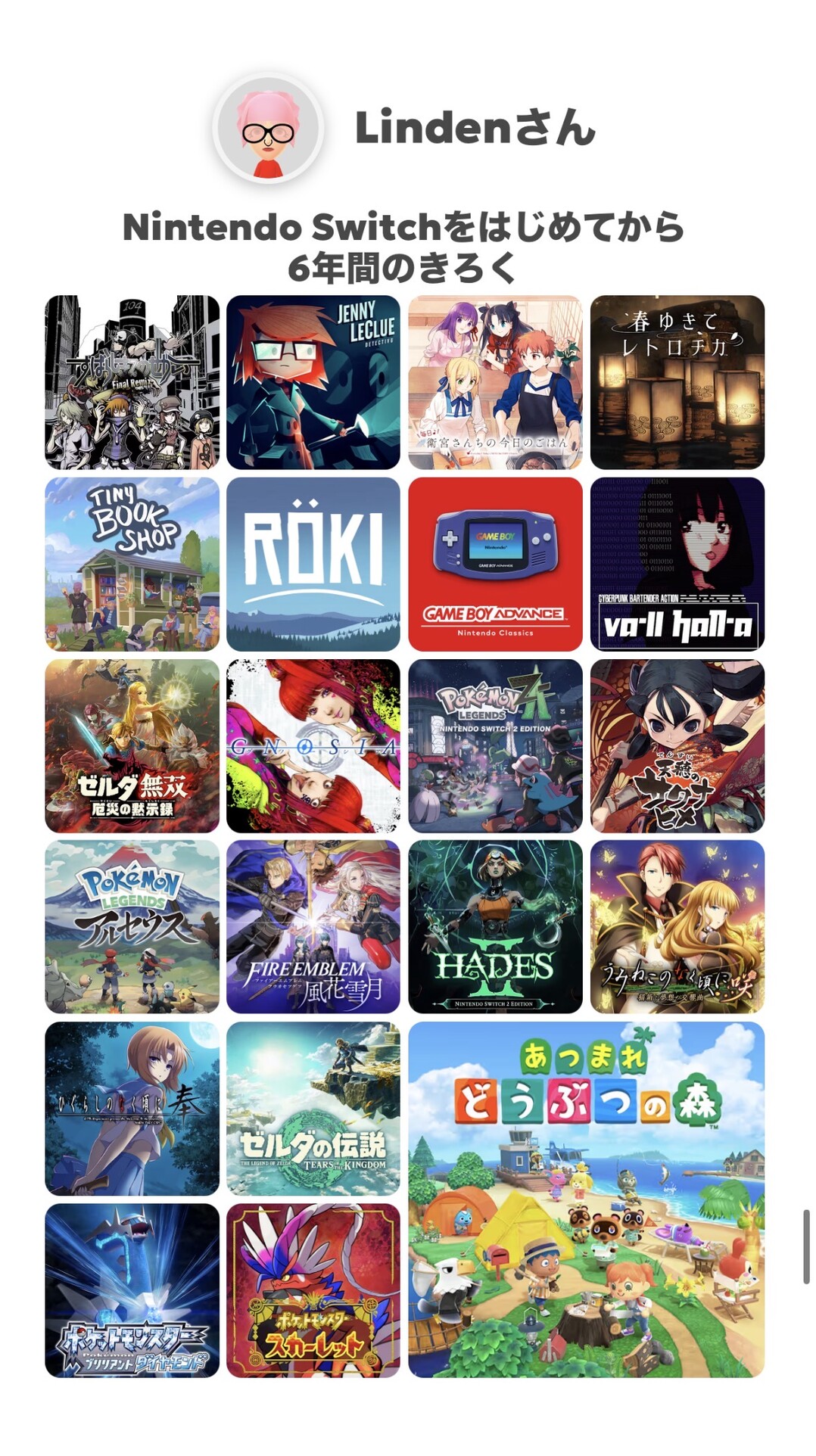The width and height of the screenshot is (816, 1456).
Task: Open the Pokémon Legends Z-A tile
Action: click(495, 745)
